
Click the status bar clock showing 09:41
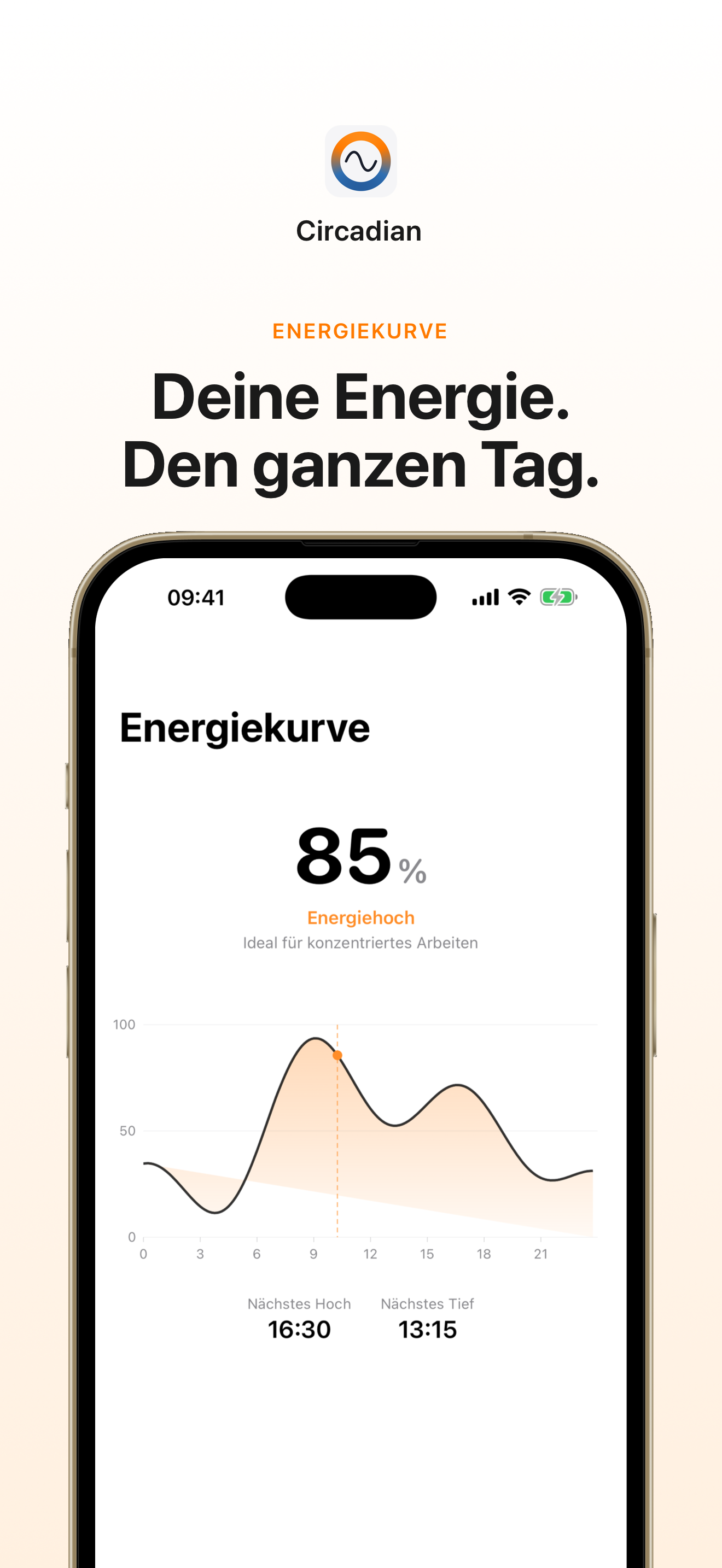[195, 598]
